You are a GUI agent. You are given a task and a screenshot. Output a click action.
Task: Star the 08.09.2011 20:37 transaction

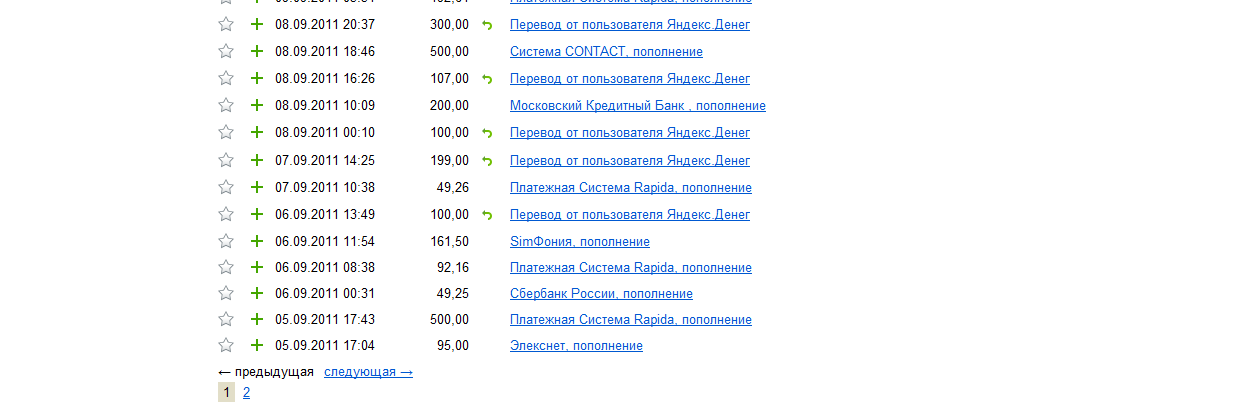(x=226, y=24)
